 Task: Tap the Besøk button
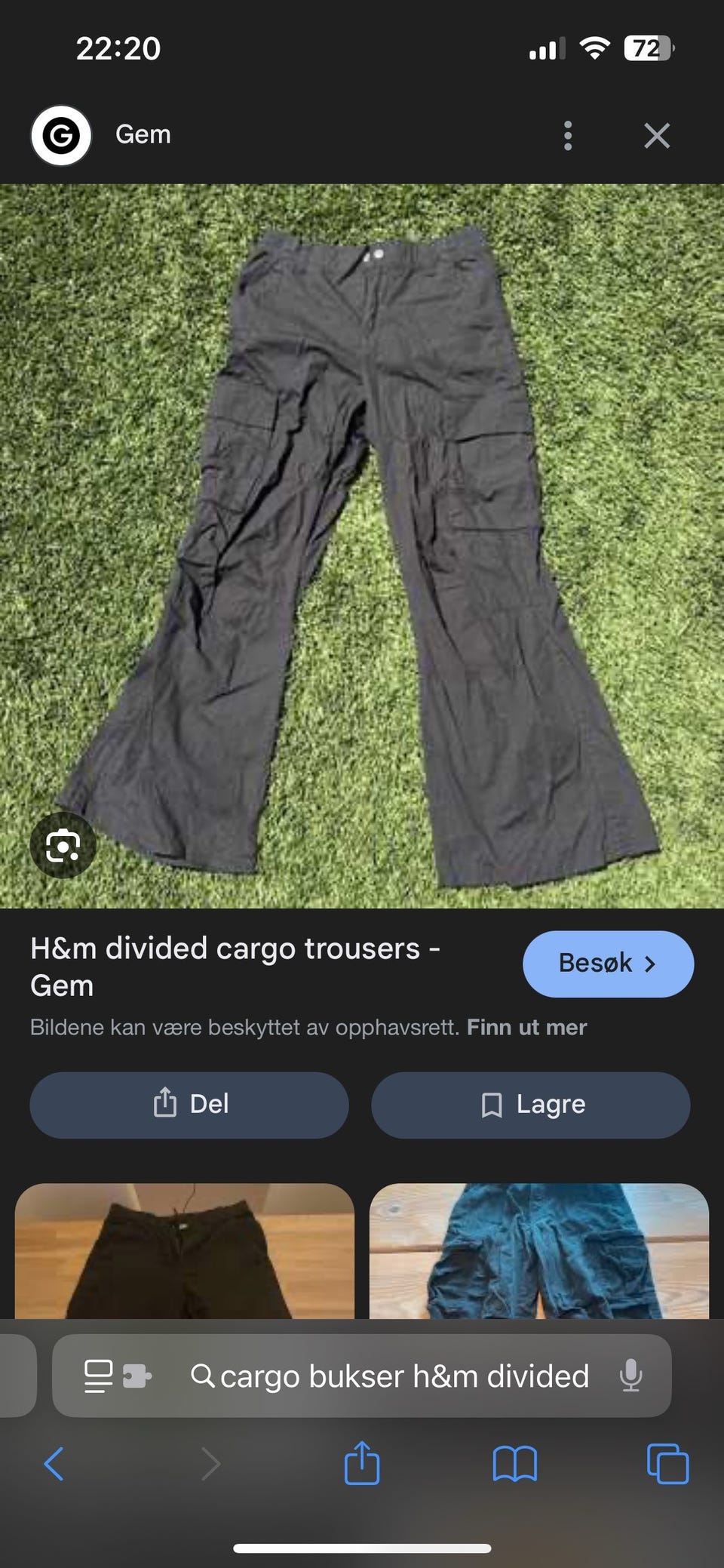tap(608, 964)
